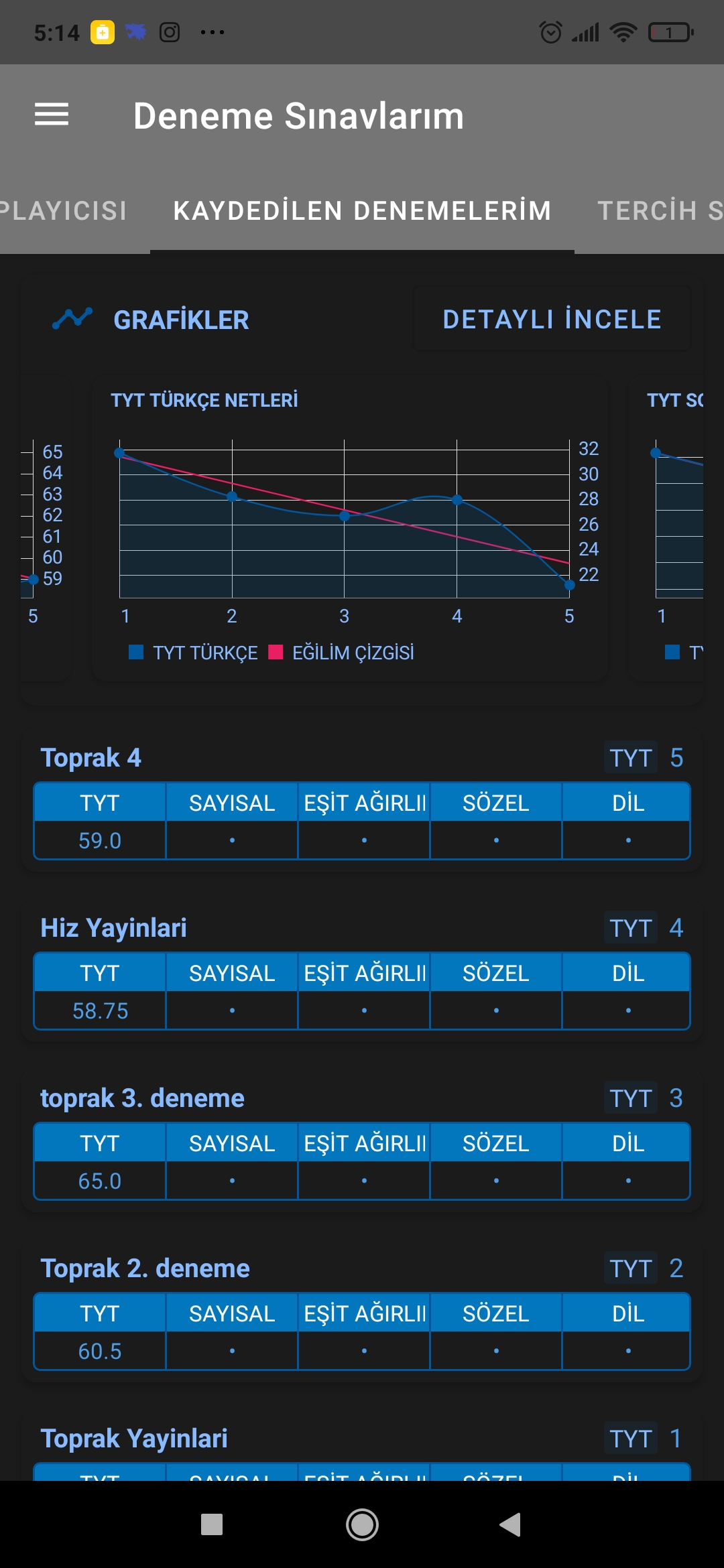Tap the system home button
The height and width of the screenshot is (1568, 724).
(x=362, y=1524)
